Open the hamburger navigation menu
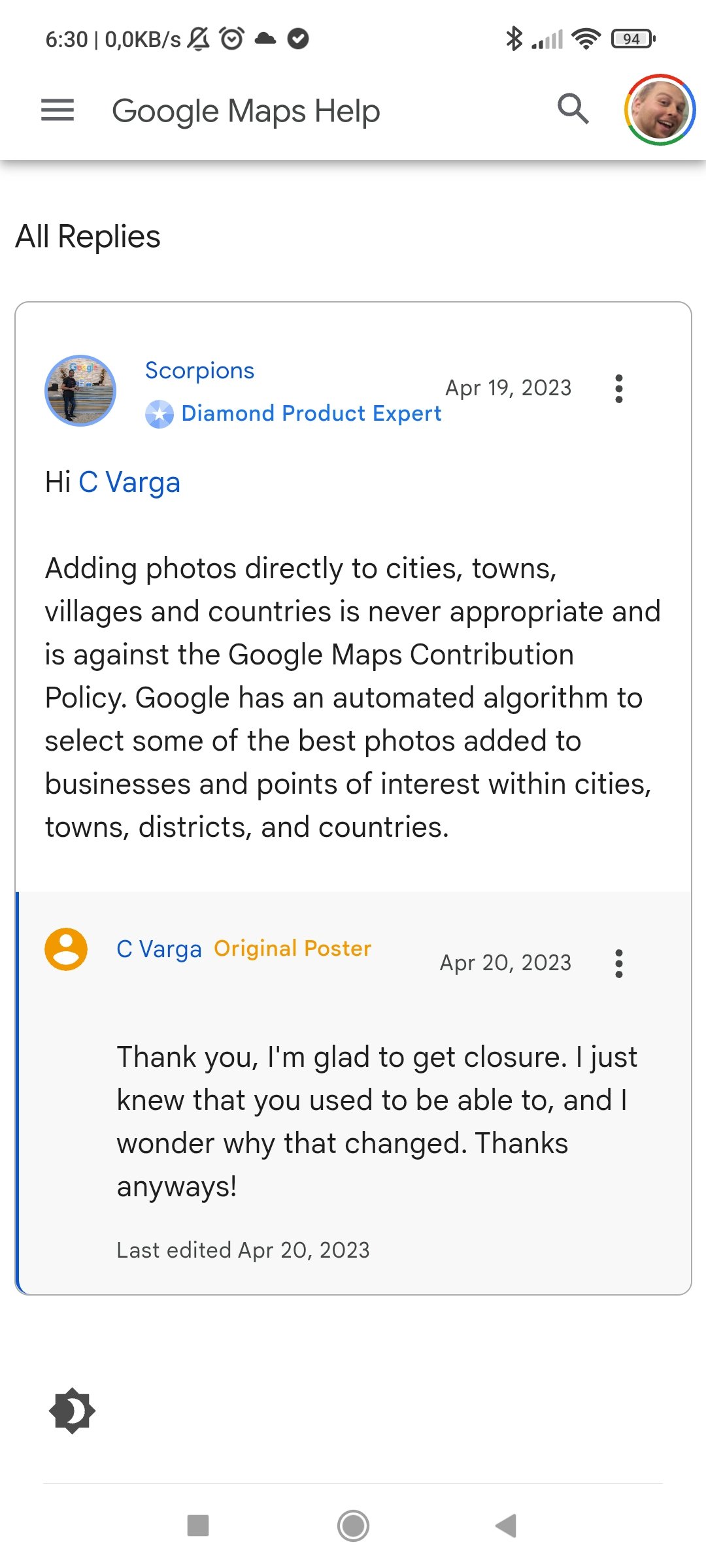 click(x=58, y=110)
